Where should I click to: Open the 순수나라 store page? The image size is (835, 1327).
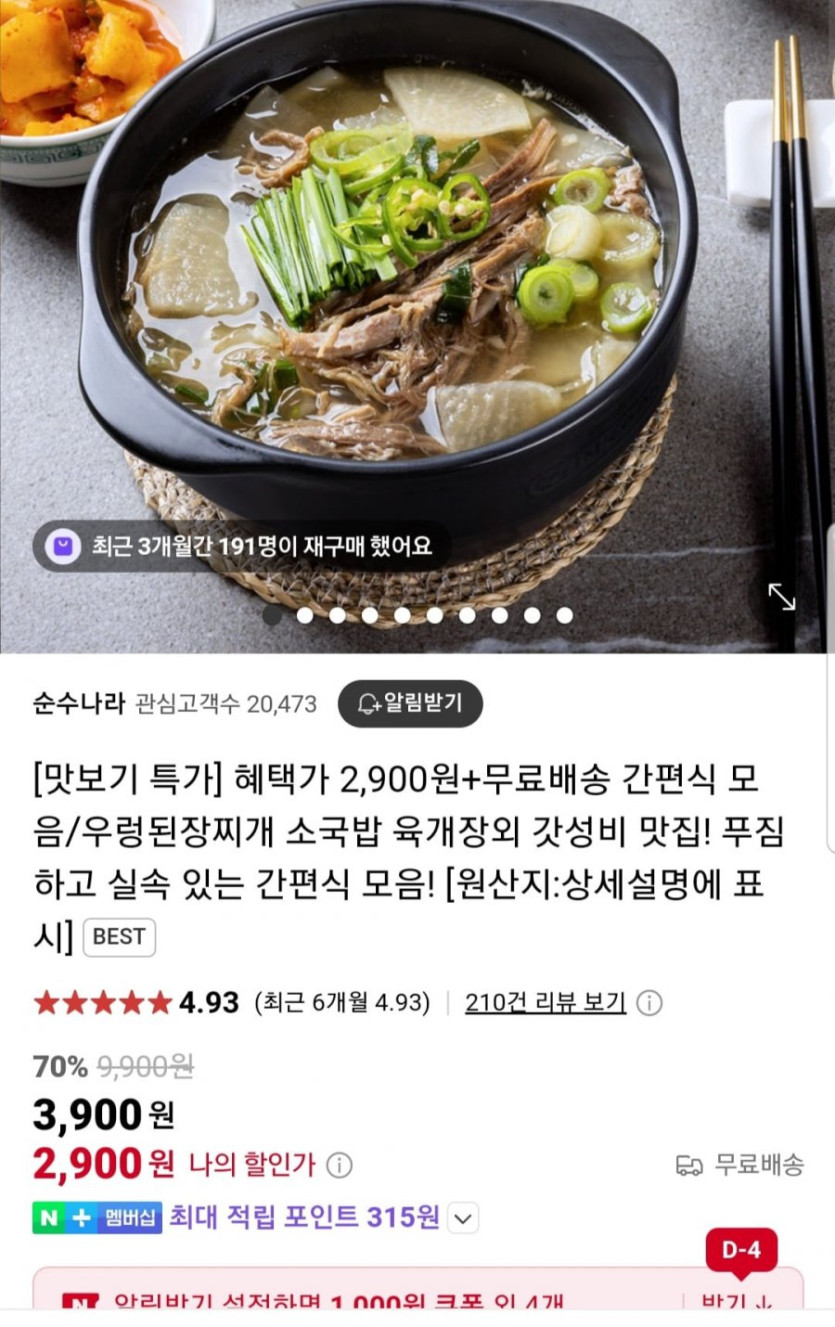click(78, 704)
